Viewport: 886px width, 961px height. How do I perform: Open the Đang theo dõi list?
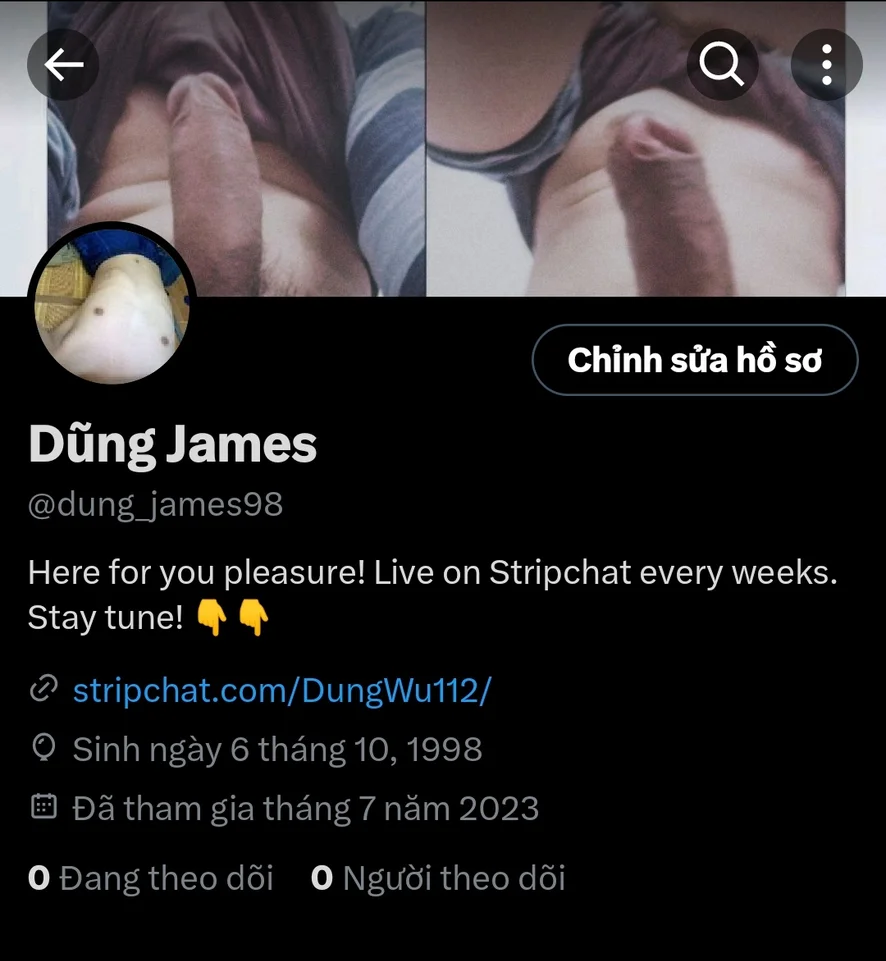click(x=151, y=878)
